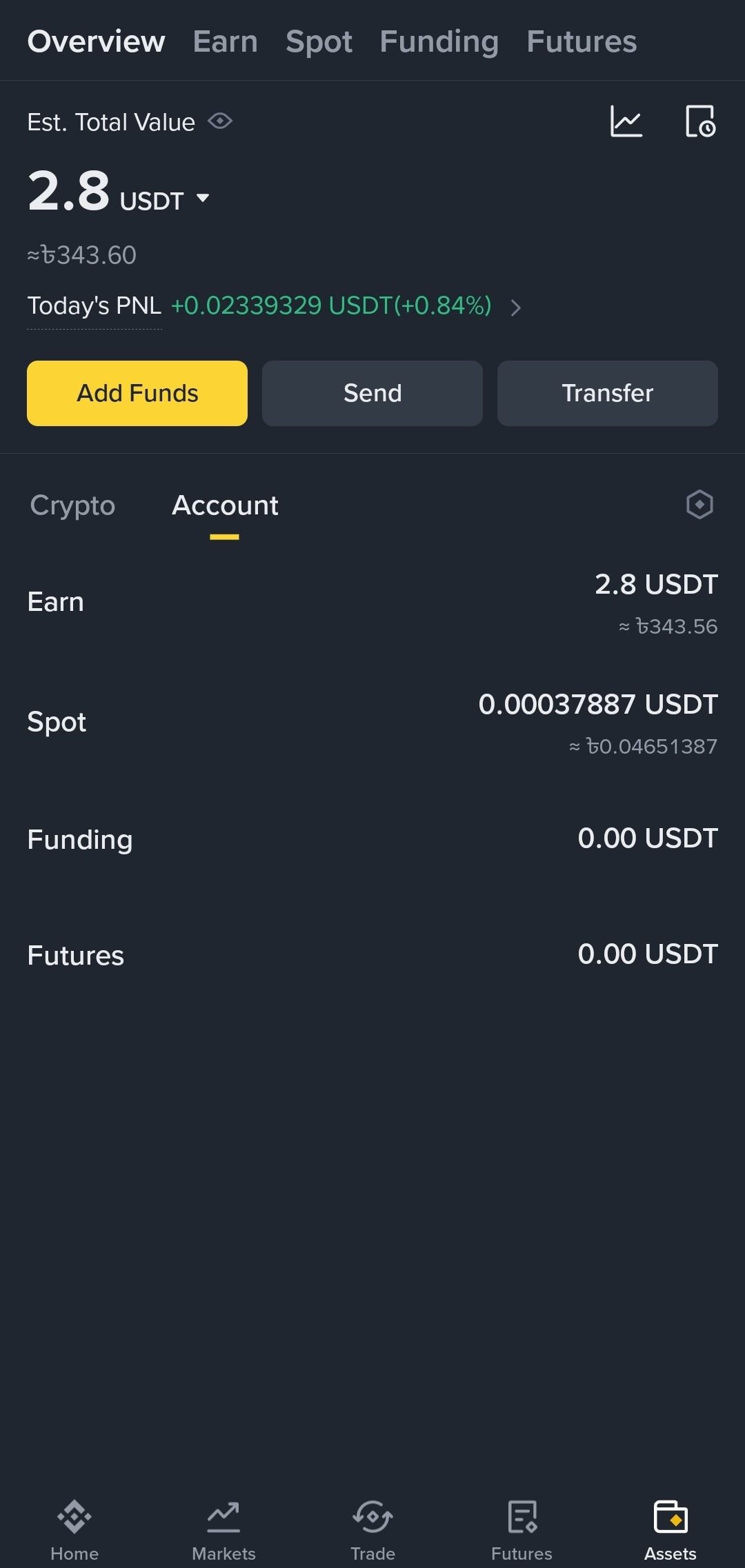Switch to the Funding top tab

click(439, 41)
